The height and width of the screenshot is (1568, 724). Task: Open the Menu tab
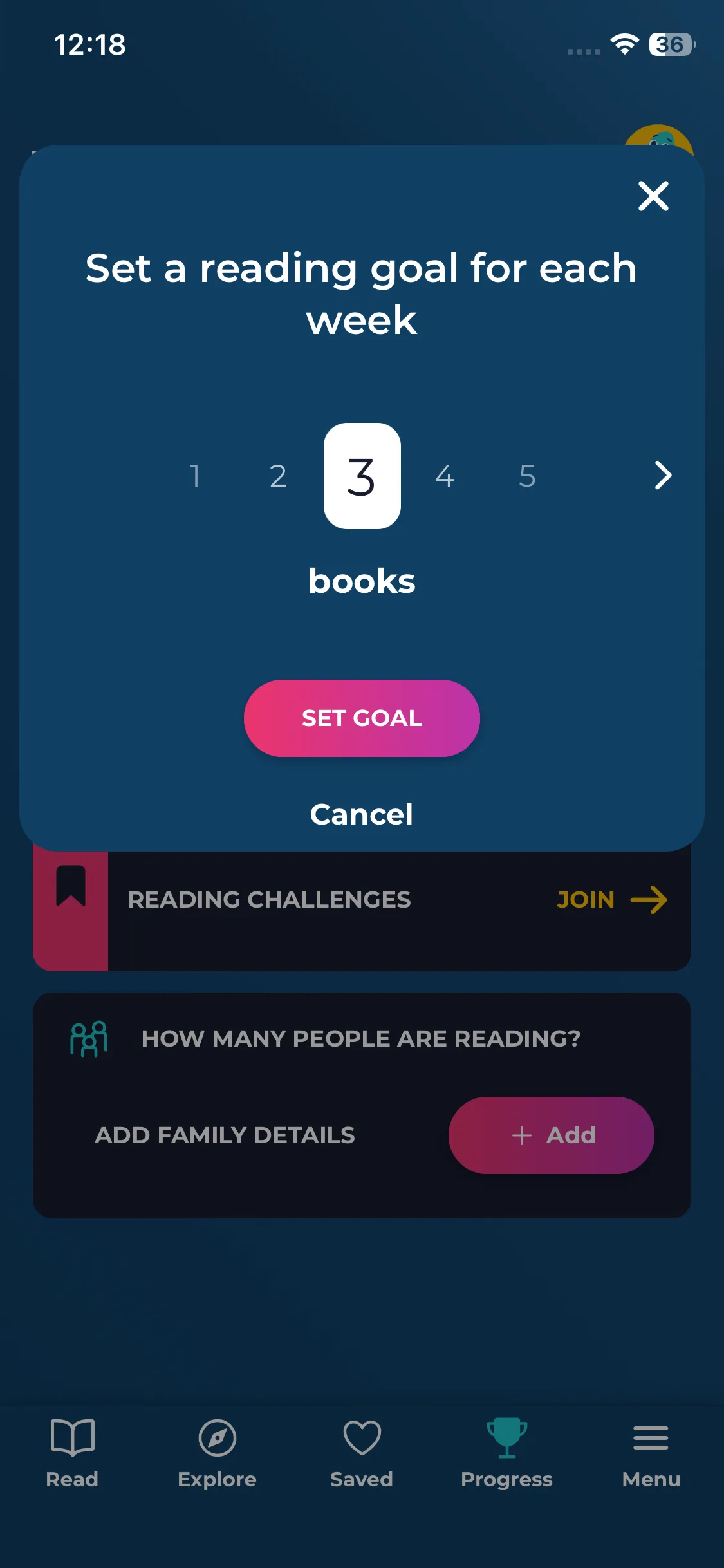[x=651, y=1453]
